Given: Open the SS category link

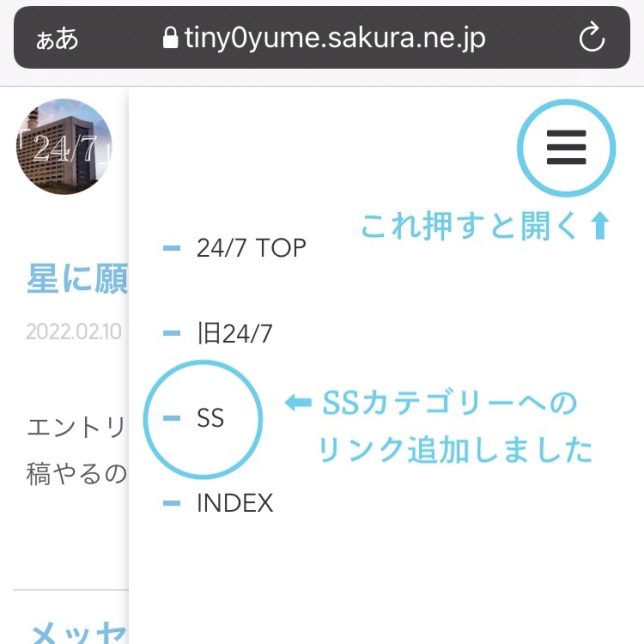Looking at the screenshot, I should (210, 418).
